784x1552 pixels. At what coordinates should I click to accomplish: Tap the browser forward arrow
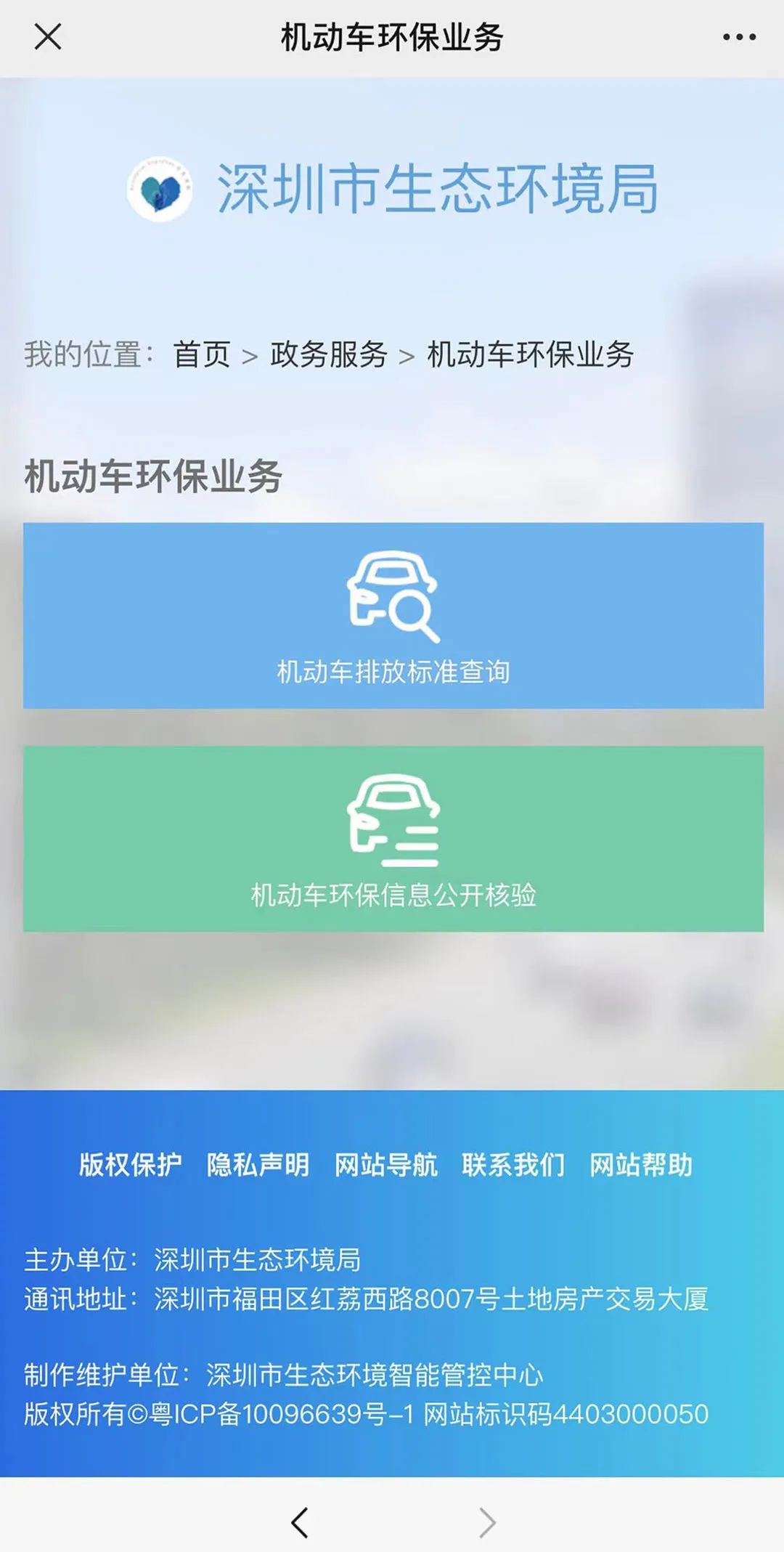tap(487, 1522)
